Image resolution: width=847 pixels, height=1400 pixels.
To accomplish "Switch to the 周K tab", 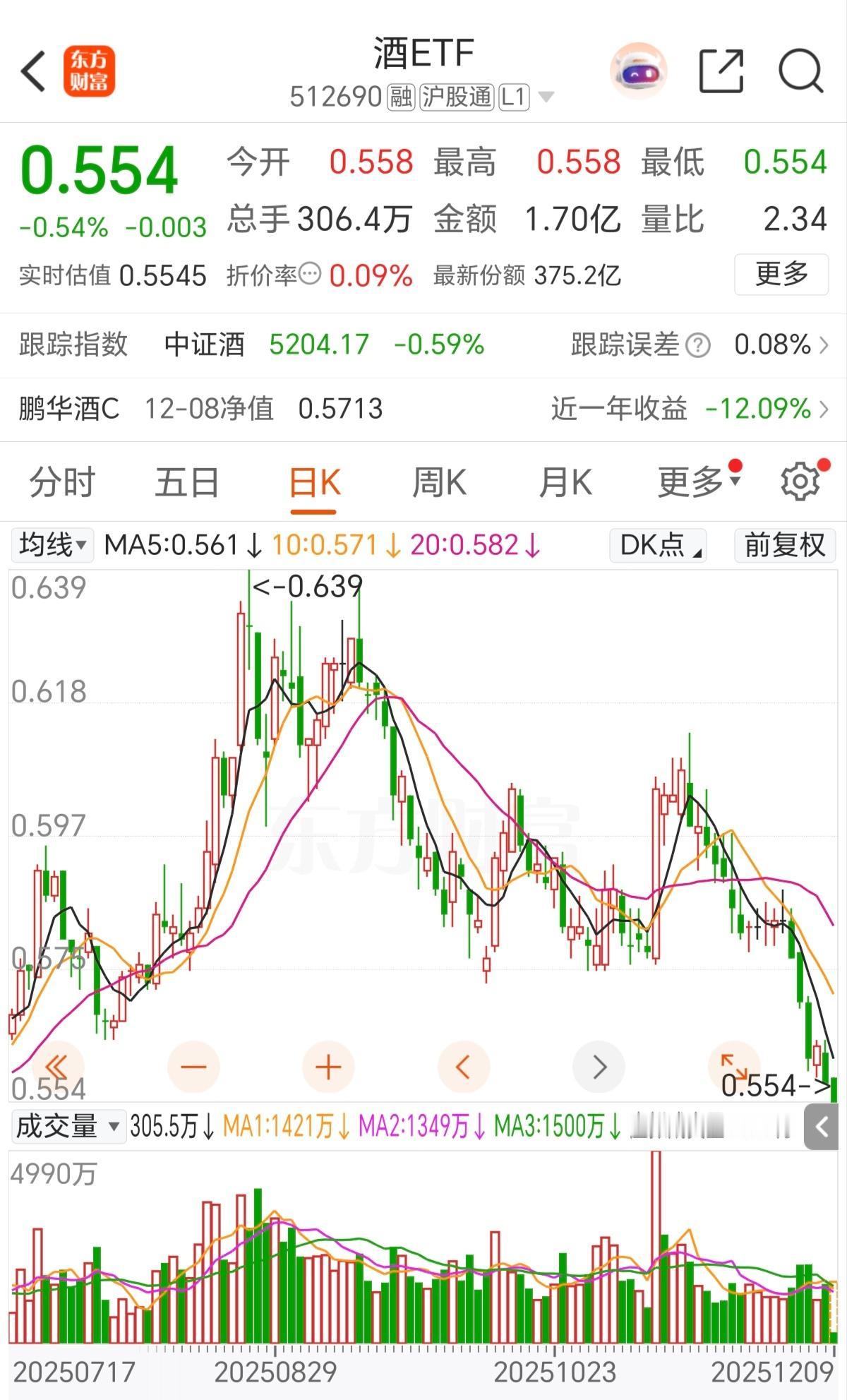I will [x=440, y=481].
